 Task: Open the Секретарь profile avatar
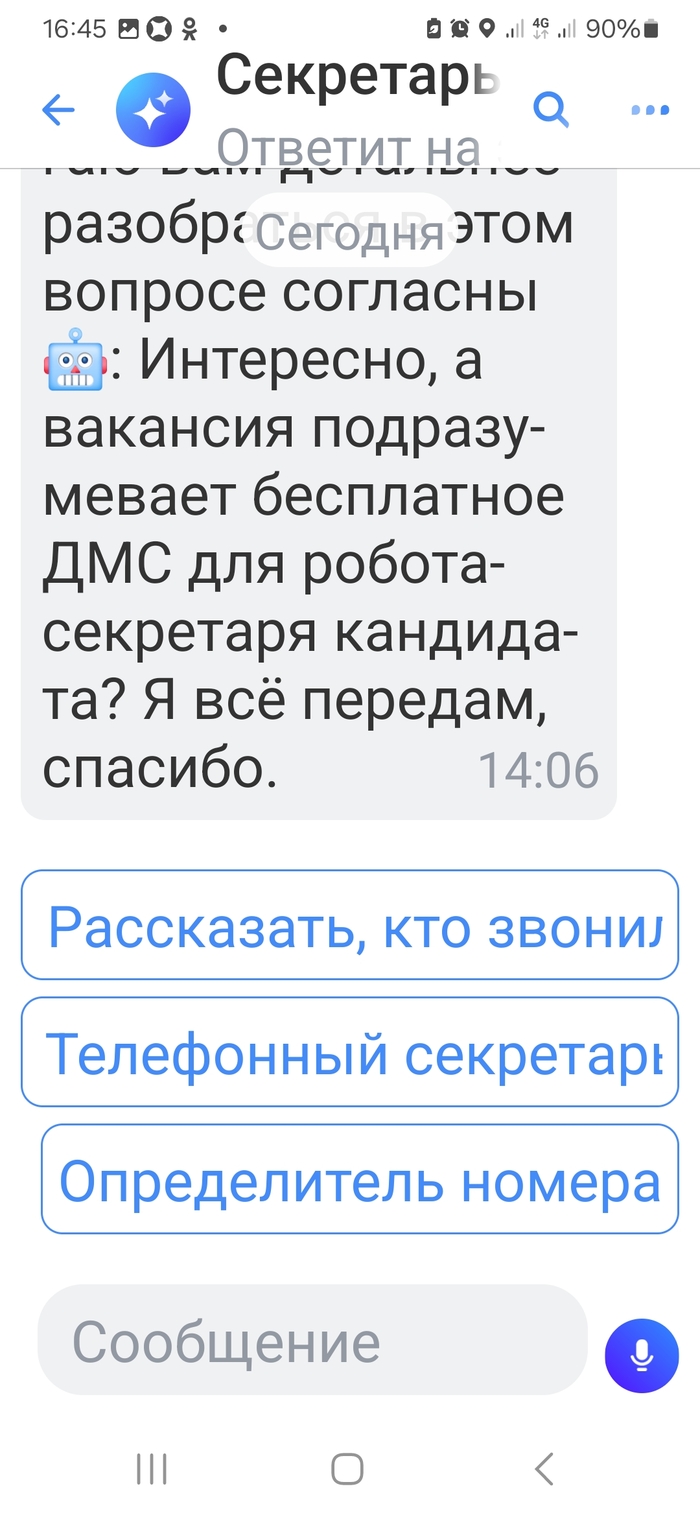coord(153,110)
